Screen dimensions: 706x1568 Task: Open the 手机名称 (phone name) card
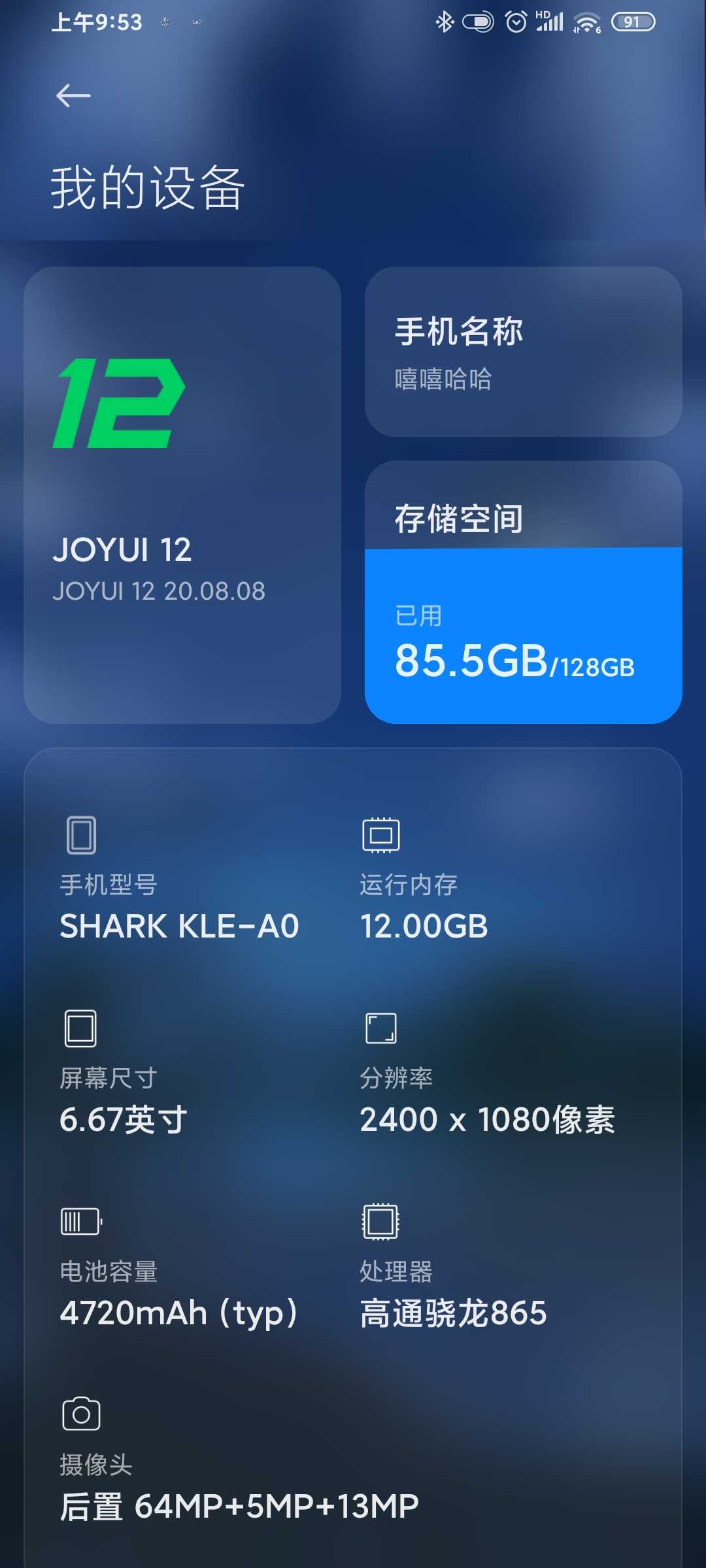[x=523, y=351]
